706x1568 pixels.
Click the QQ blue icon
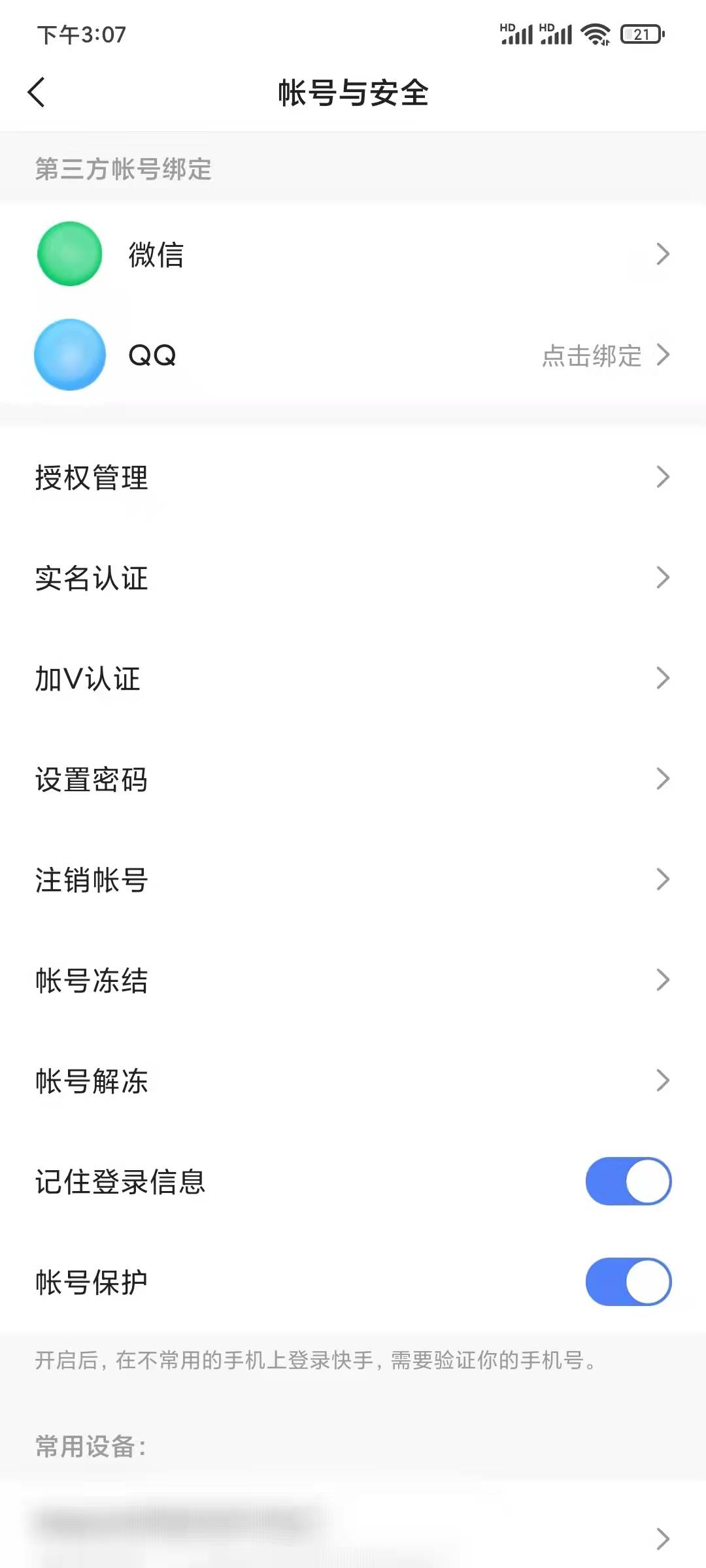tap(70, 355)
